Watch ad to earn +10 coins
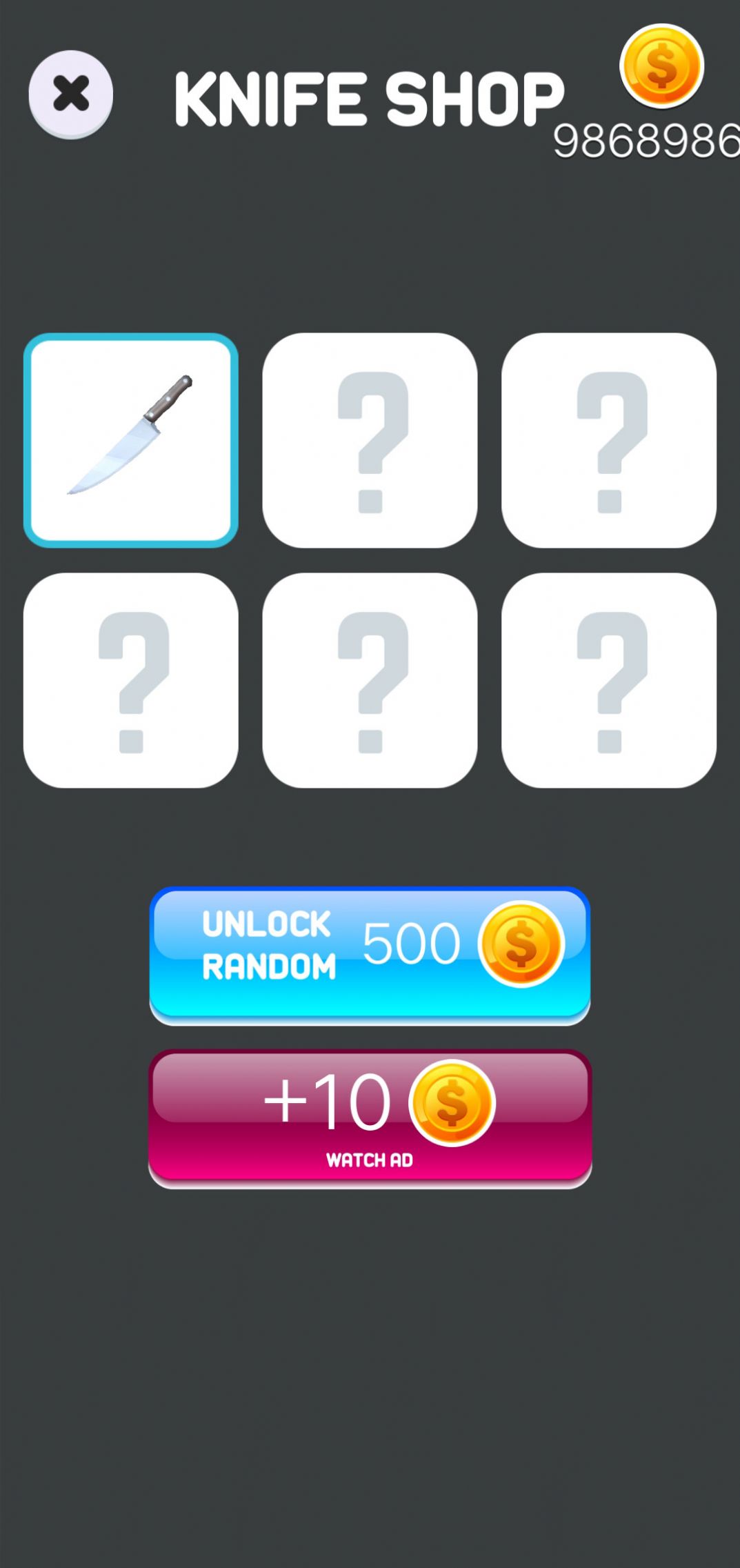 pos(370,1117)
